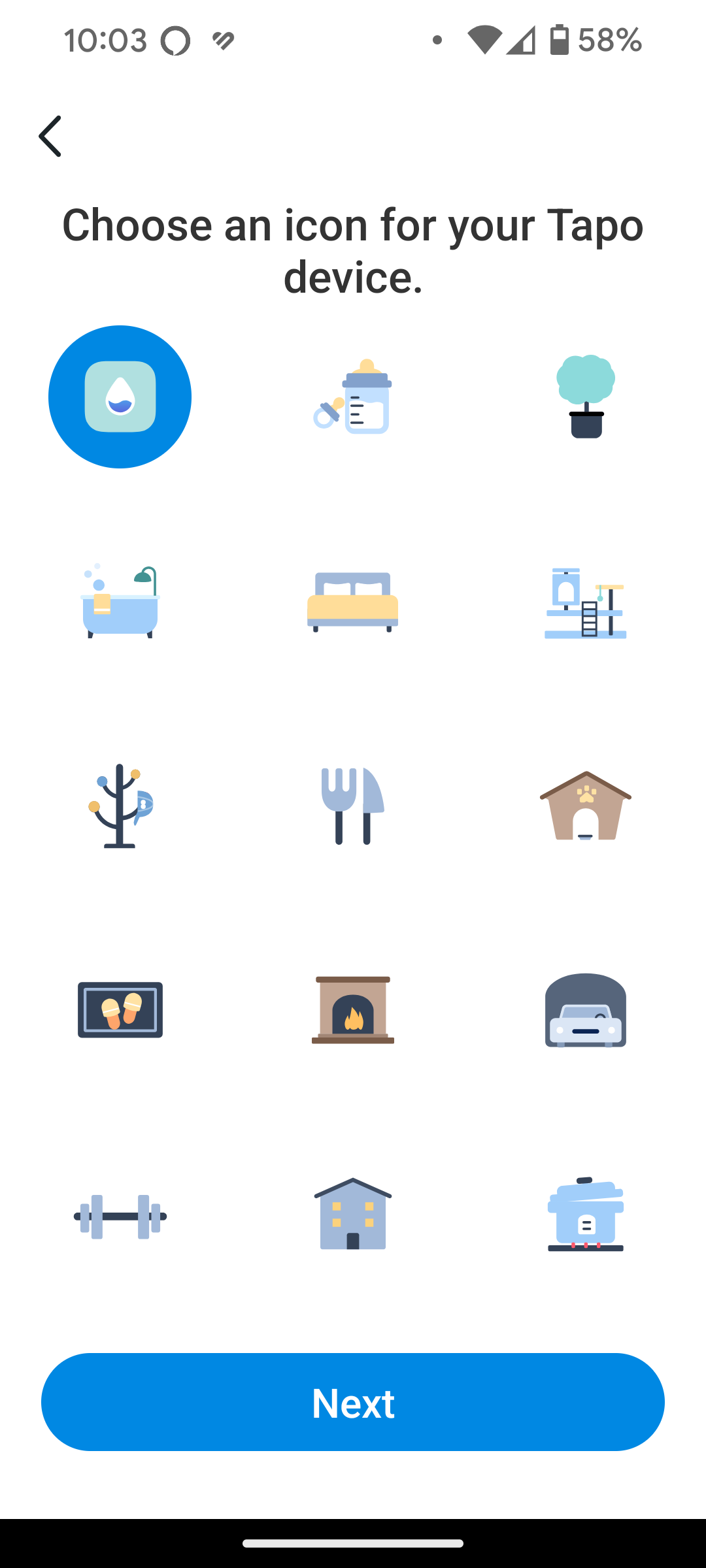The height and width of the screenshot is (1568, 706).
Task: Pick the playground slide icon
Action: click(x=586, y=602)
